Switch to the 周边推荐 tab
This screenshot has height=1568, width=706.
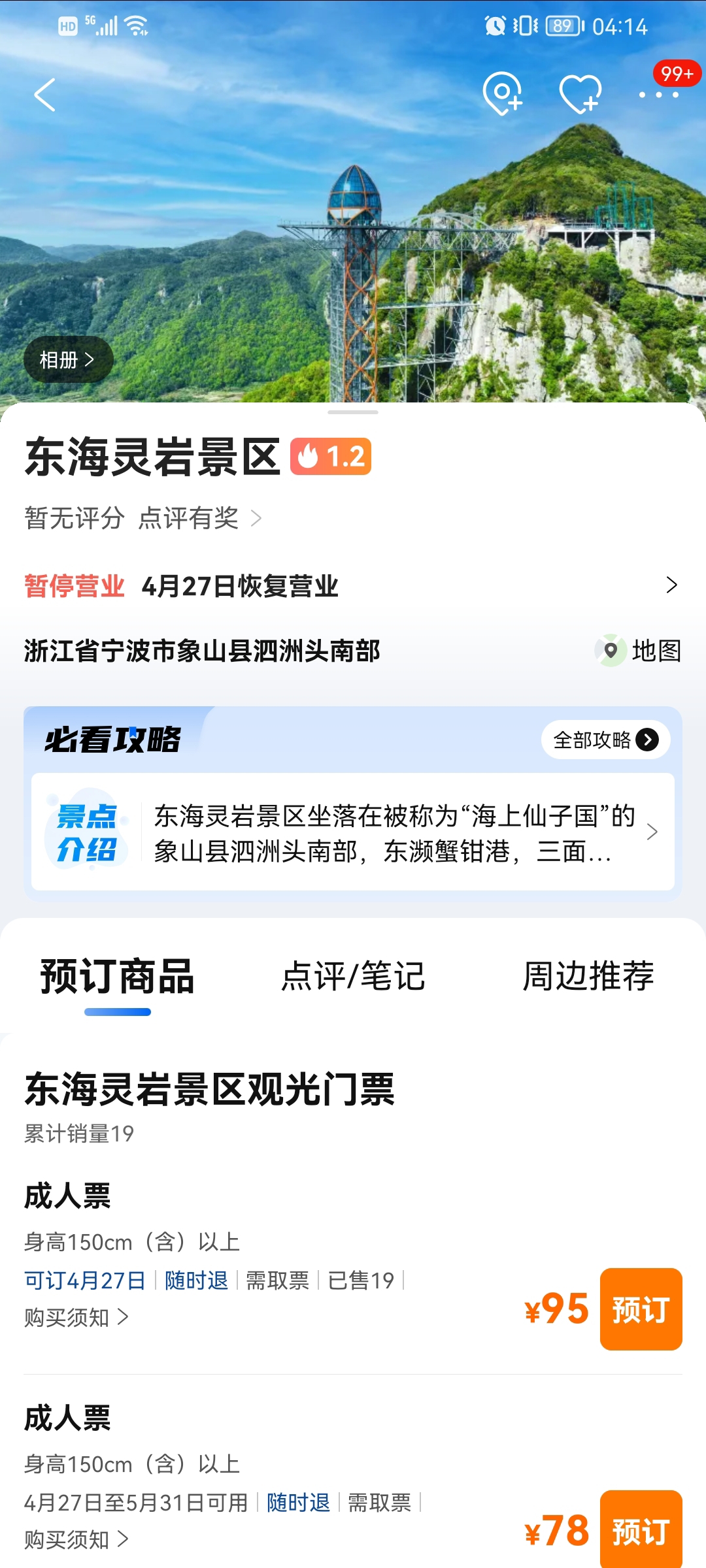point(588,976)
